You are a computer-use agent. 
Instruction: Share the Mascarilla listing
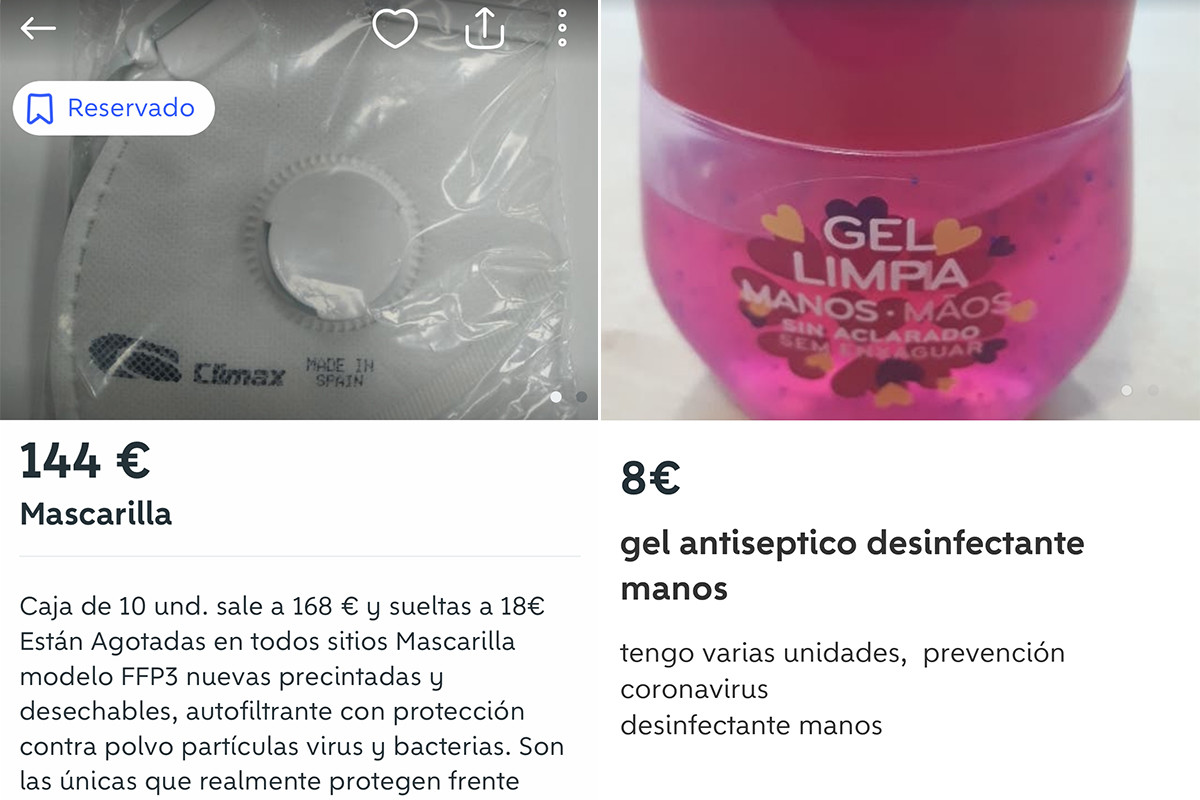click(x=485, y=29)
